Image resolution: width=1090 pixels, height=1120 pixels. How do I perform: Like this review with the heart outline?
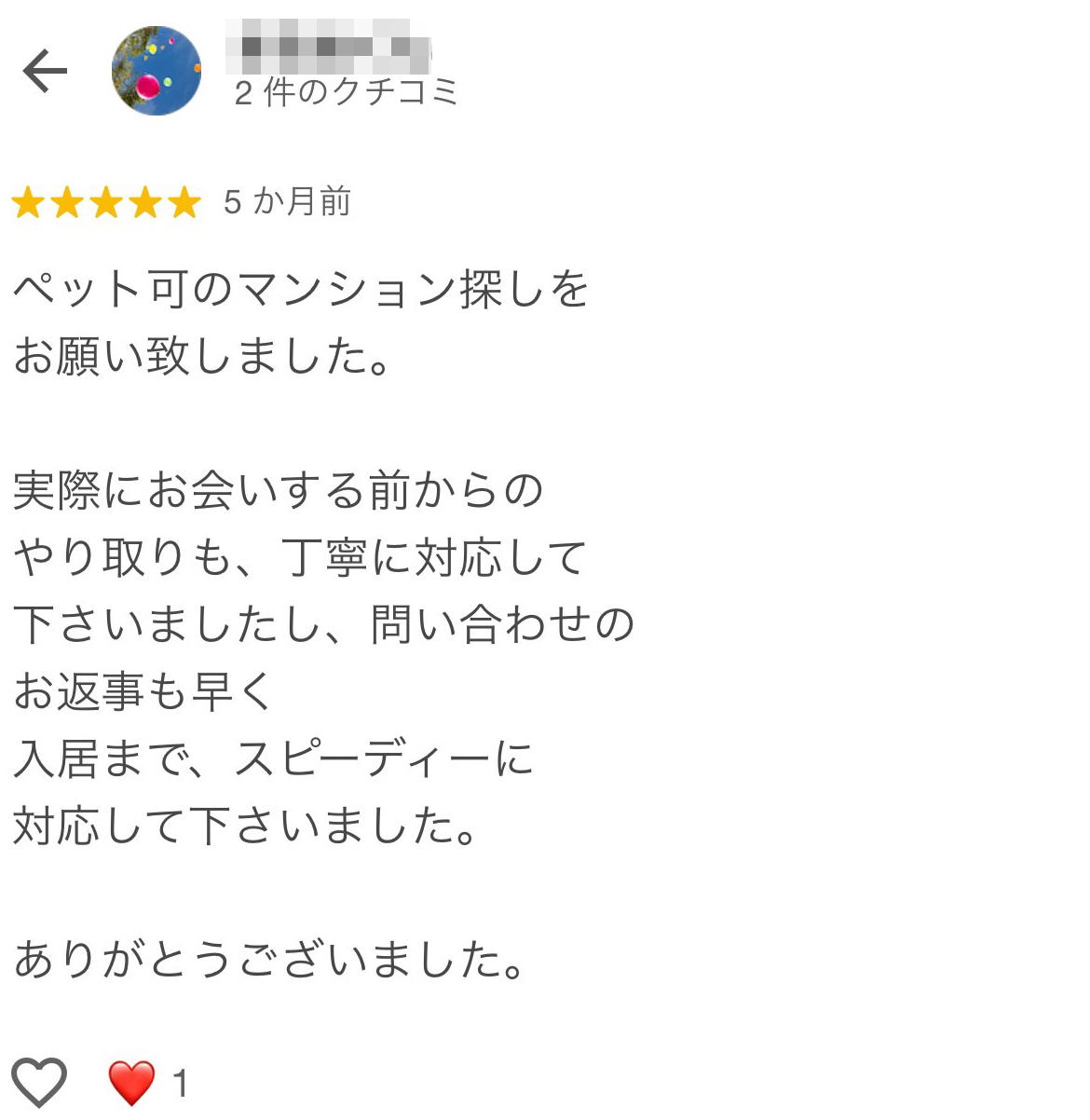point(39,1082)
